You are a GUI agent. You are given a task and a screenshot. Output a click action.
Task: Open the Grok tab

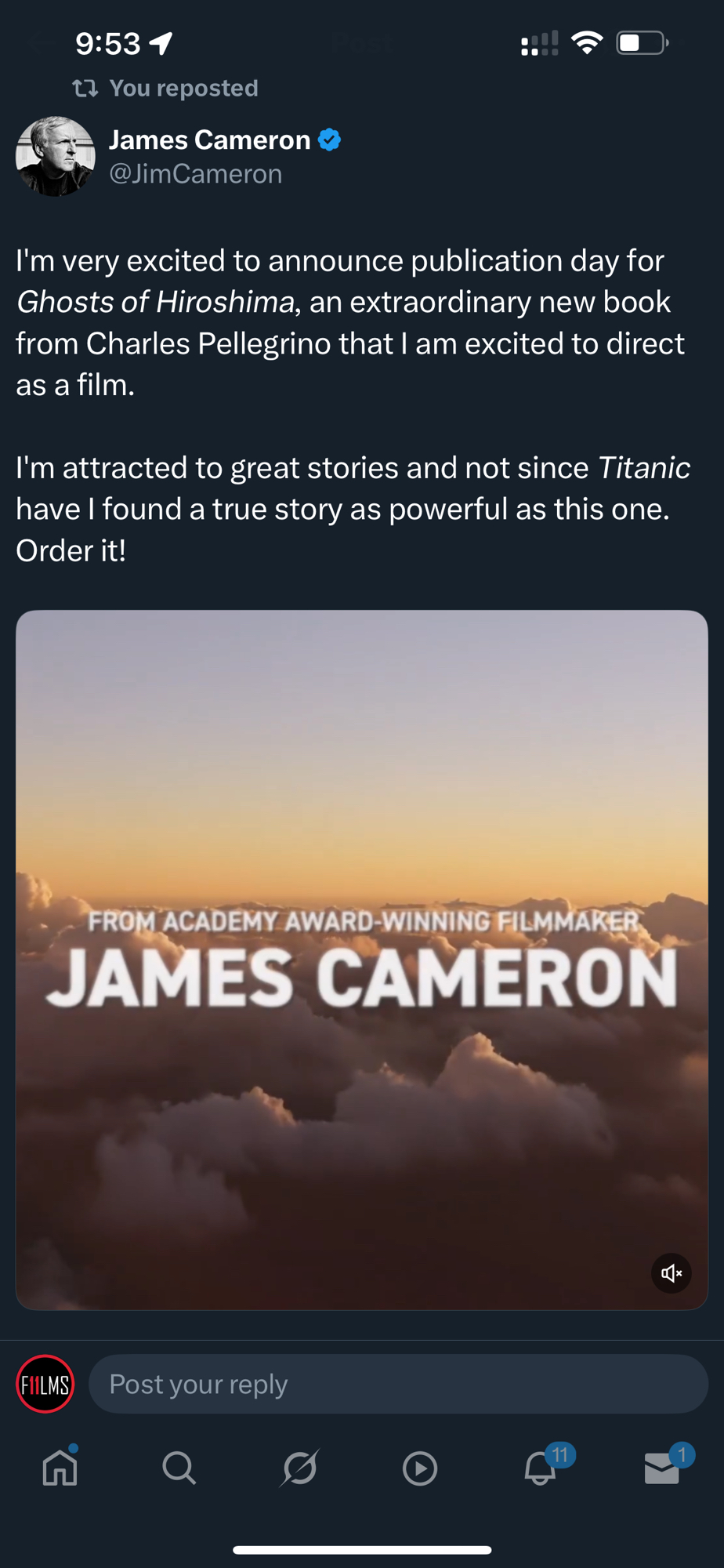pos(299,1468)
